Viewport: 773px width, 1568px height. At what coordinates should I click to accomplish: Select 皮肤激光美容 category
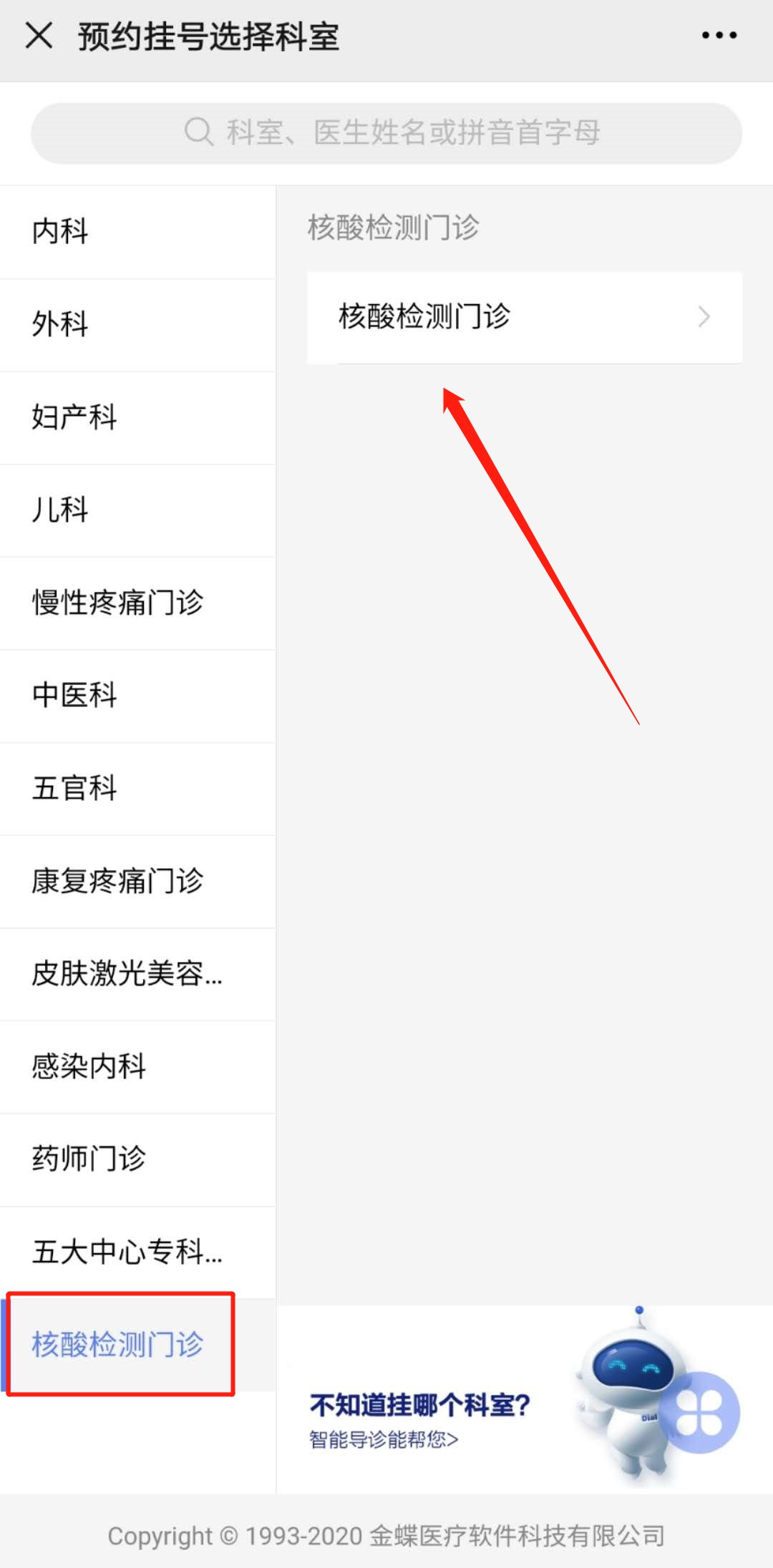pyautogui.click(x=136, y=974)
